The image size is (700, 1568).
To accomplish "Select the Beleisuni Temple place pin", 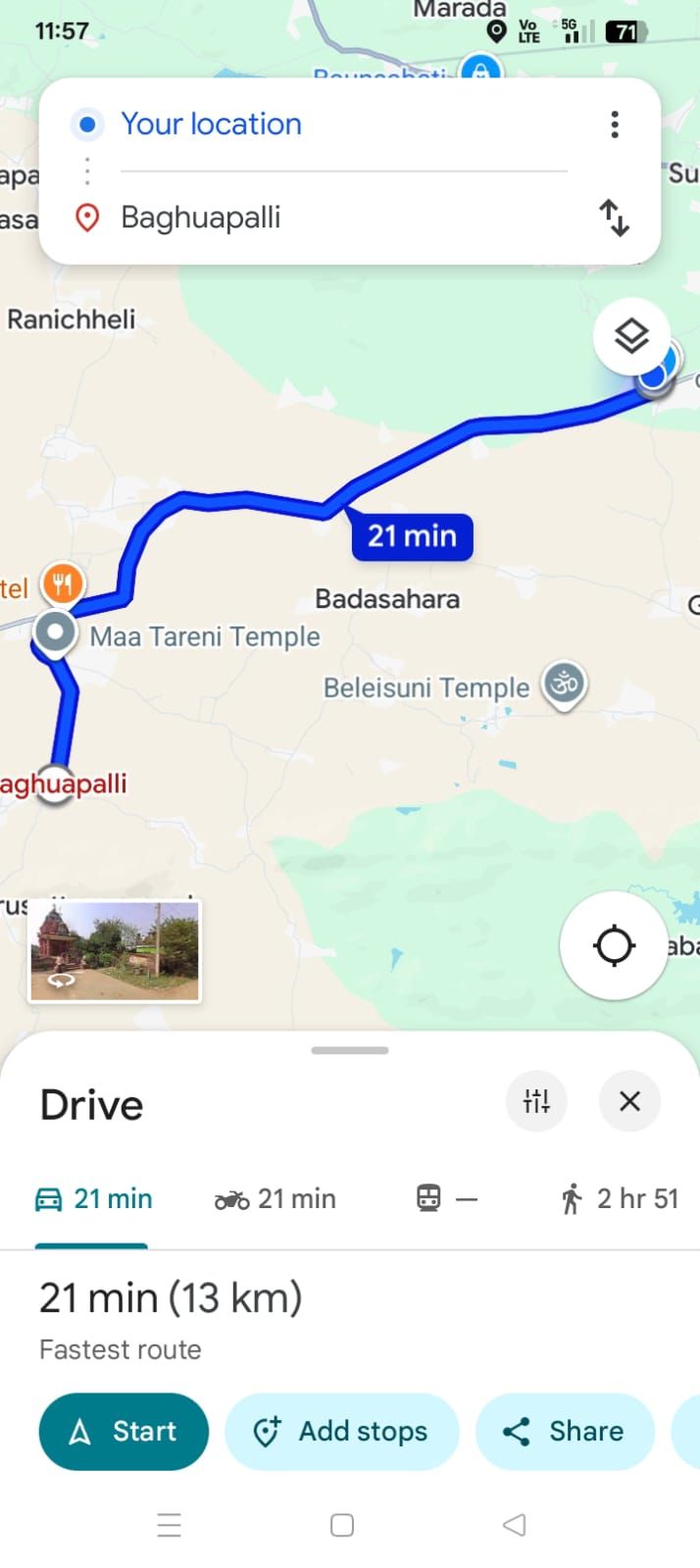I will pyautogui.click(x=565, y=683).
